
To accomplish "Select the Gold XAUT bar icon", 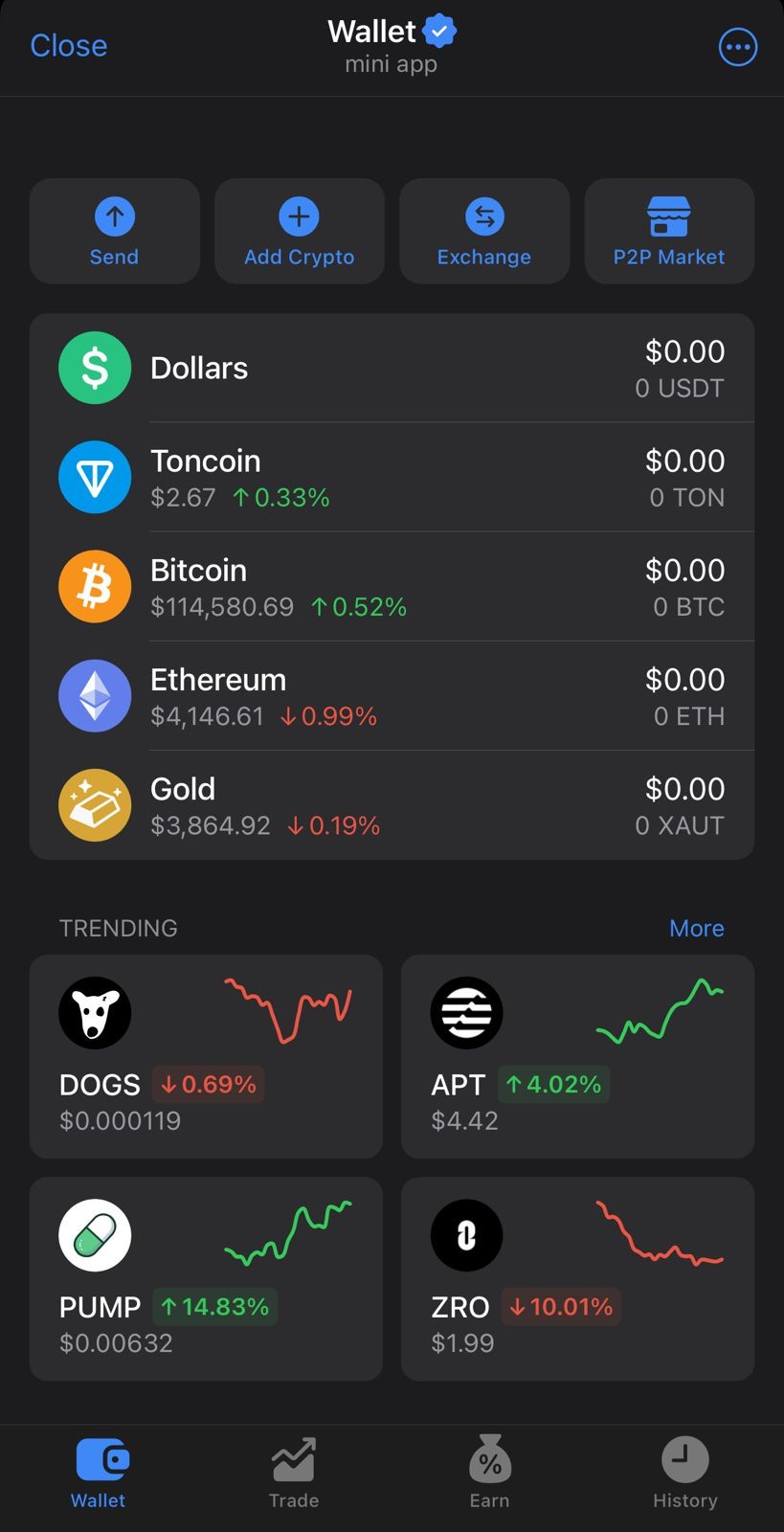I will click(95, 805).
